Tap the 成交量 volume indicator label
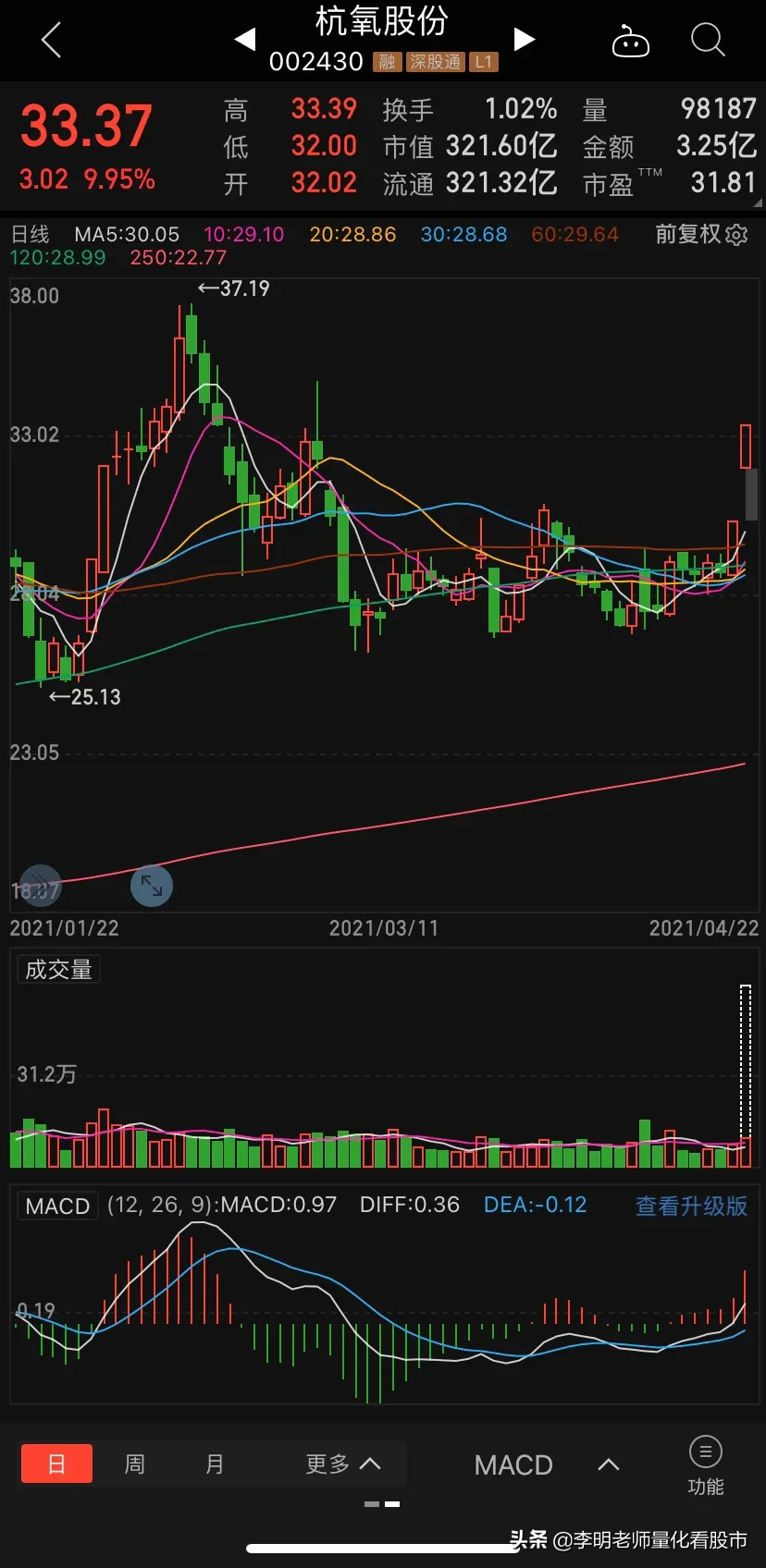This screenshot has height=1568, width=766. (58, 970)
